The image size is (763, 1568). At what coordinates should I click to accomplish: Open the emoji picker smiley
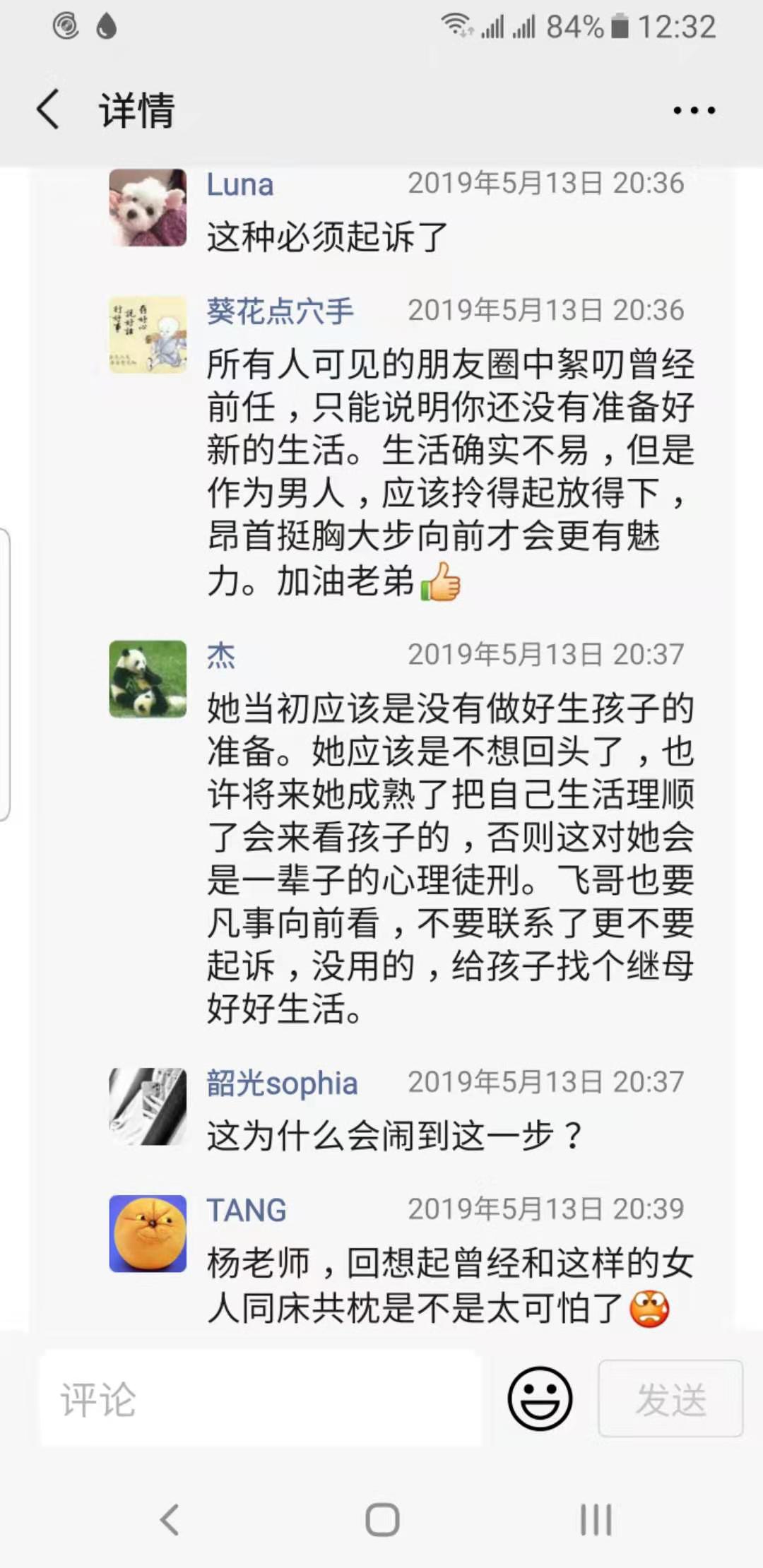540,1398
